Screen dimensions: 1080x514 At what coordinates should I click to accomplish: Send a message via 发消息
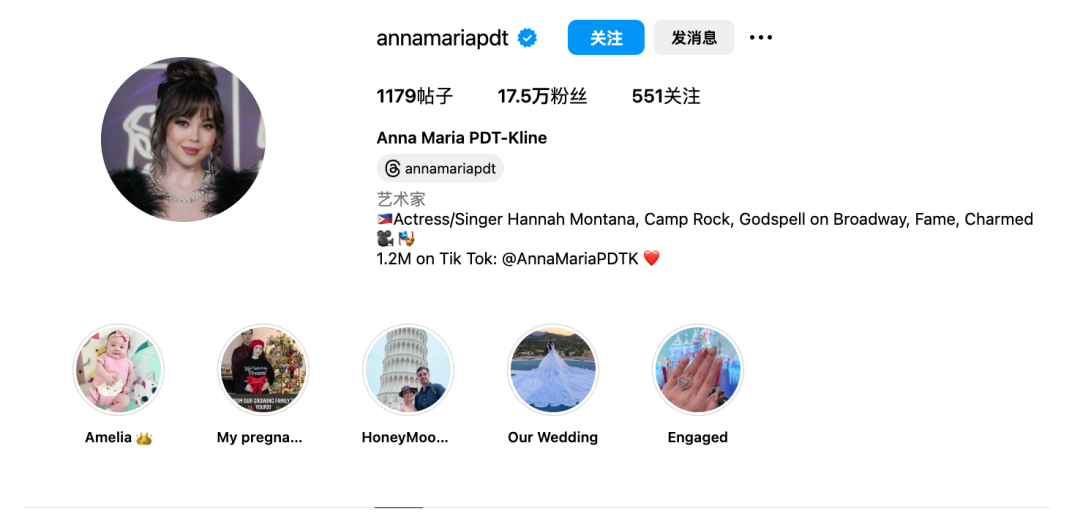point(694,38)
